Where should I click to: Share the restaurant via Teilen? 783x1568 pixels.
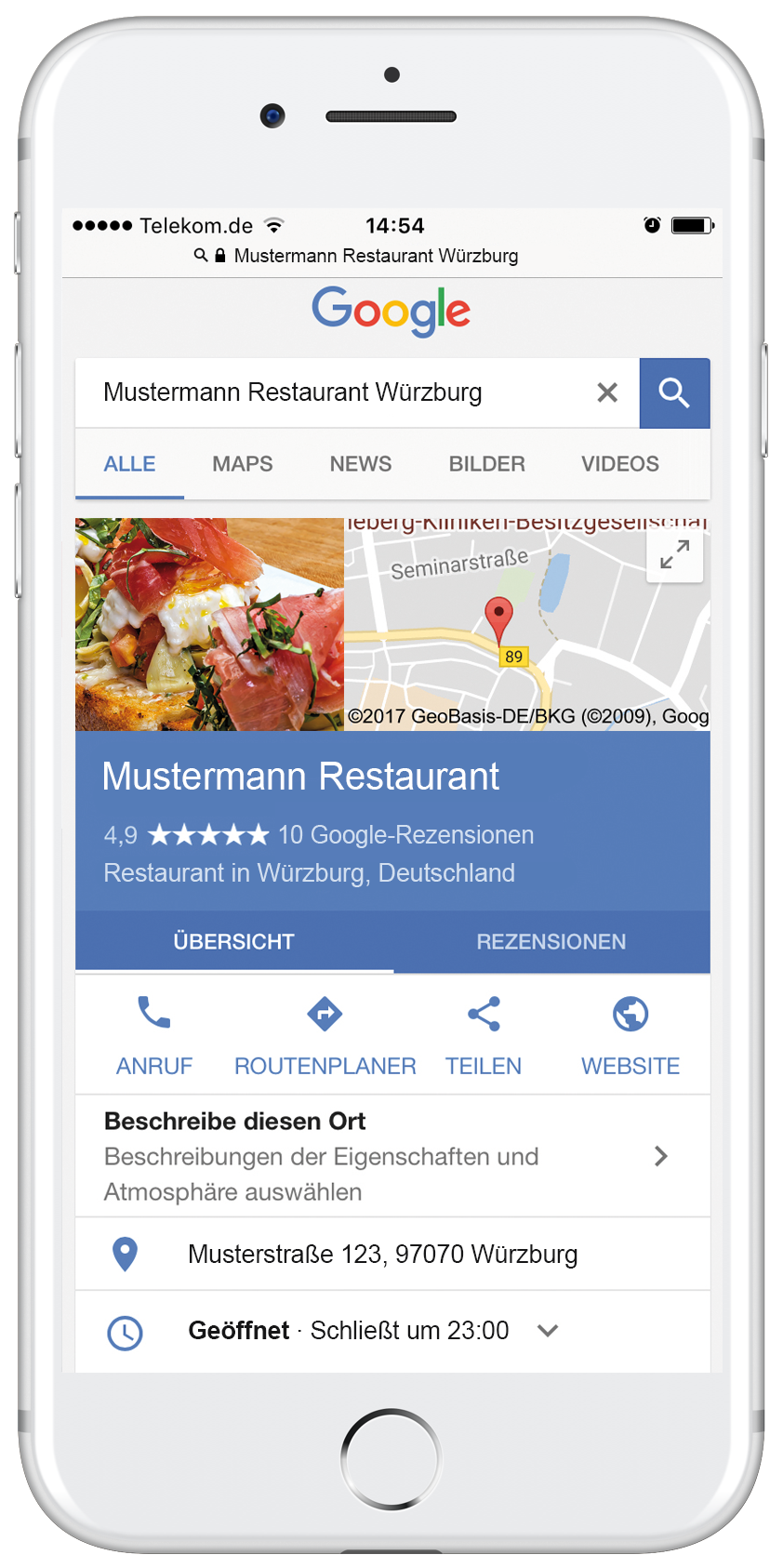coord(484,1035)
